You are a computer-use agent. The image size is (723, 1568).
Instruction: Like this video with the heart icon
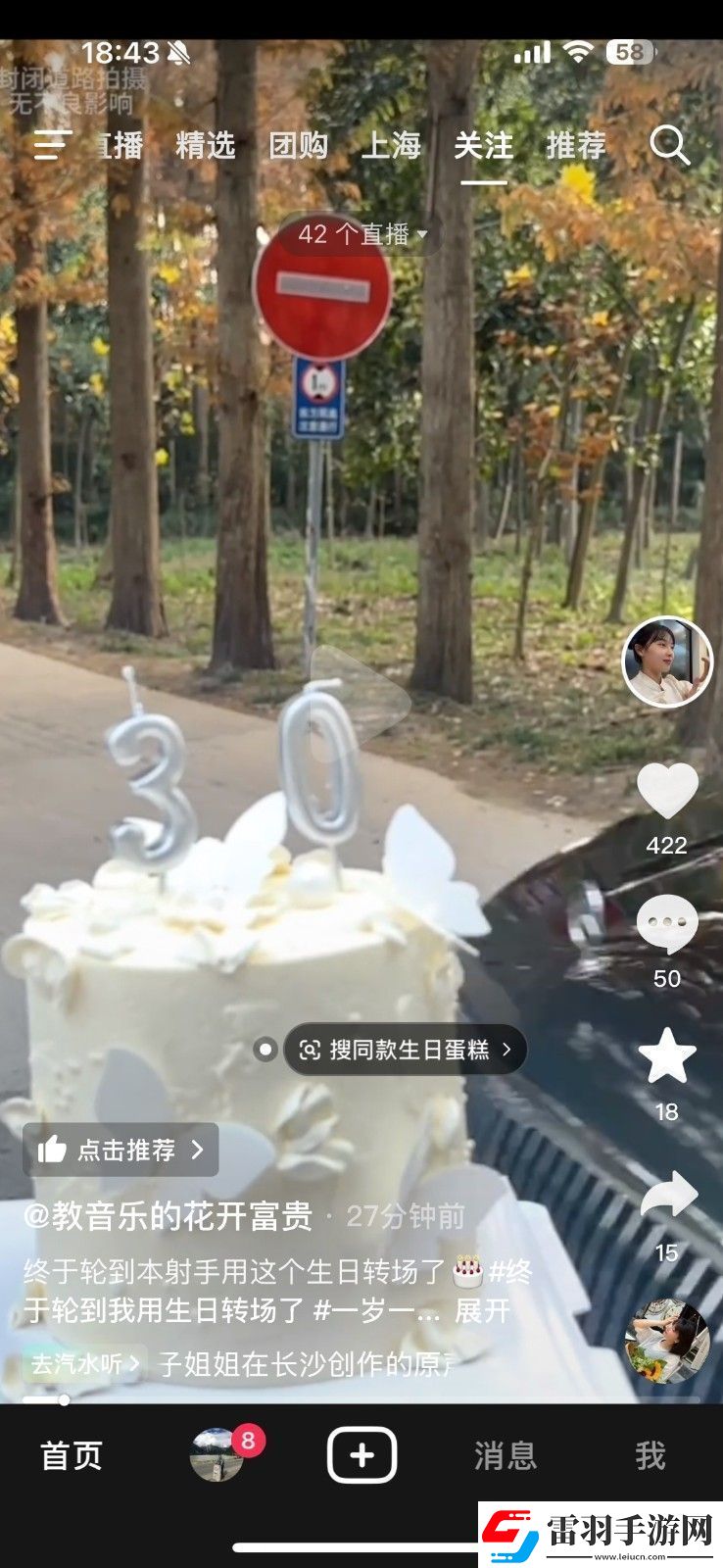[667, 790]
